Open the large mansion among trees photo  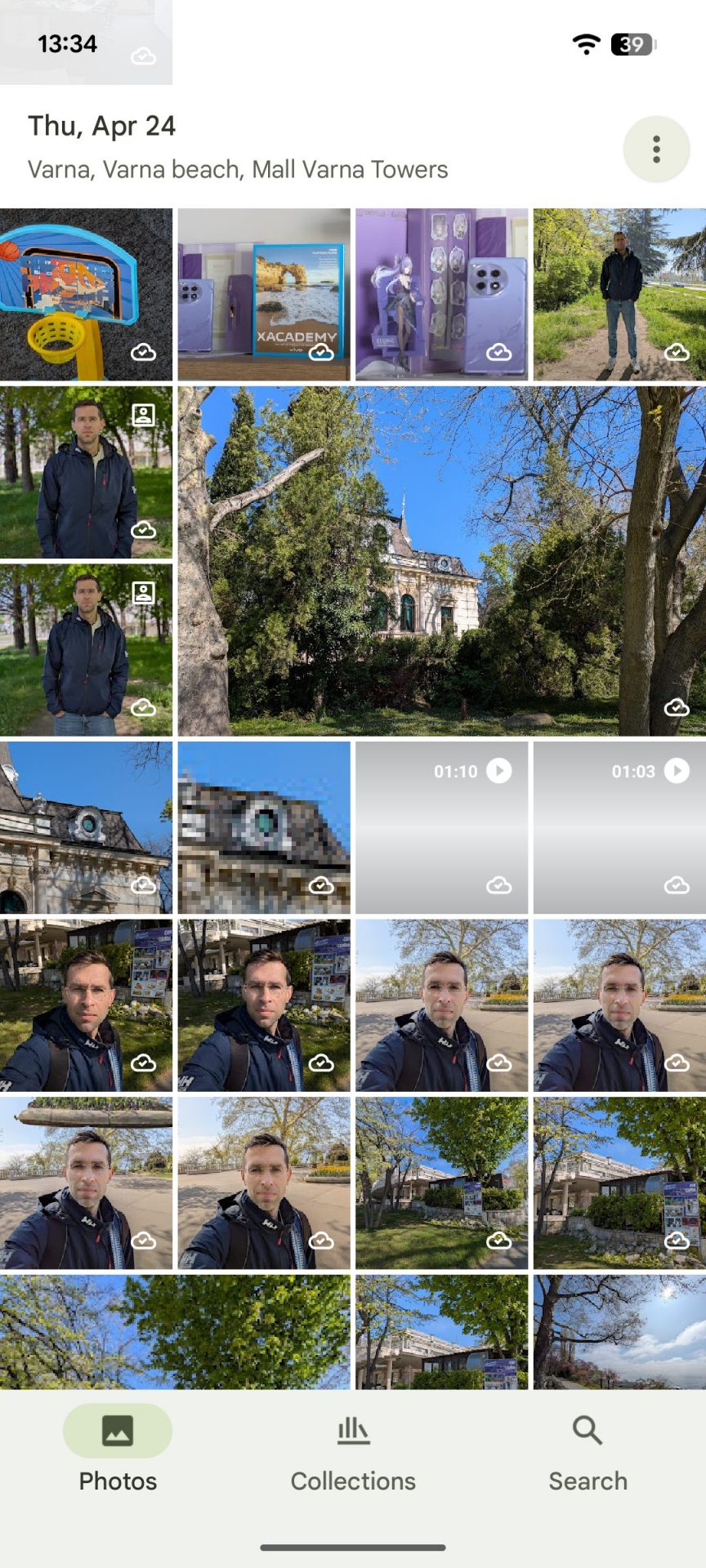(x=441, y=561)
